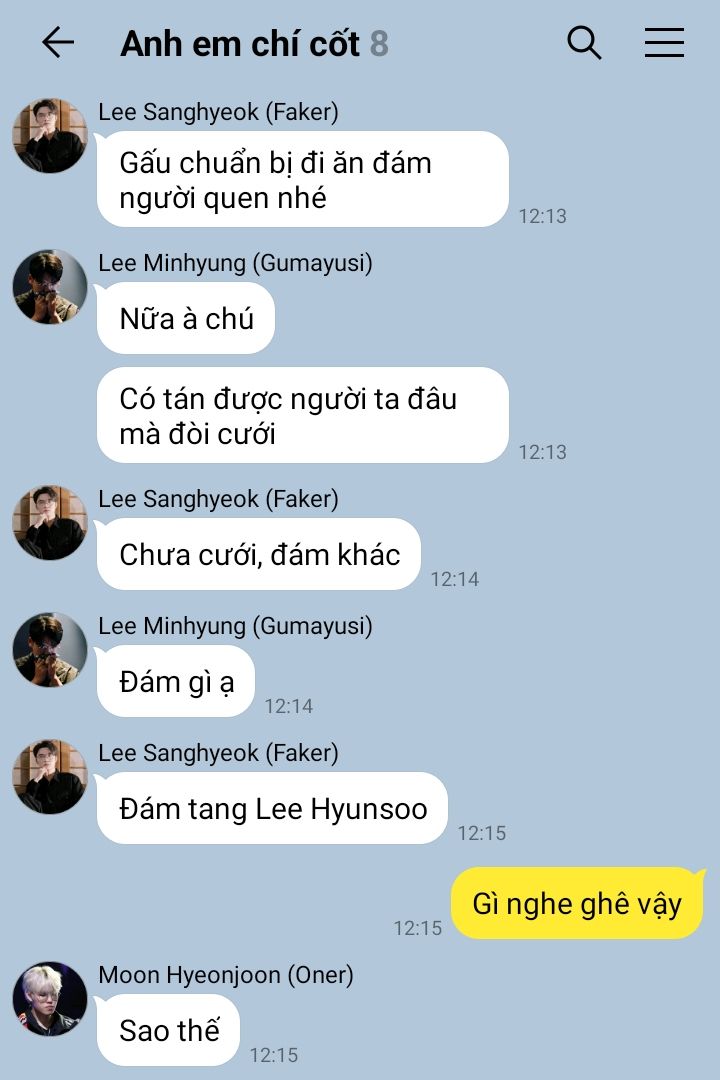The width and height of the screenshot is (720, 1080).
Task: Search messages in this chat
Action: [584, 43]
